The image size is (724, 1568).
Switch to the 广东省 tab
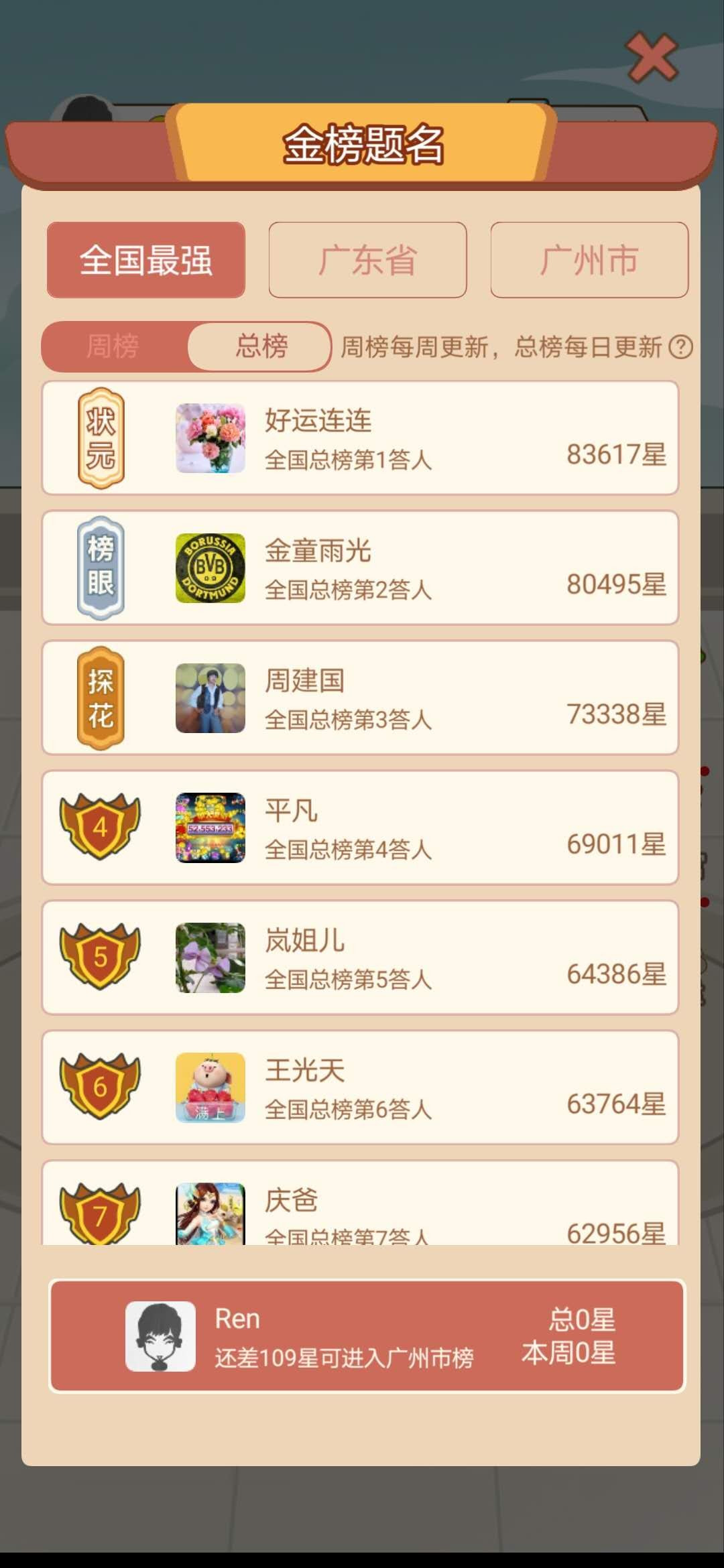[x=368, y=261]
